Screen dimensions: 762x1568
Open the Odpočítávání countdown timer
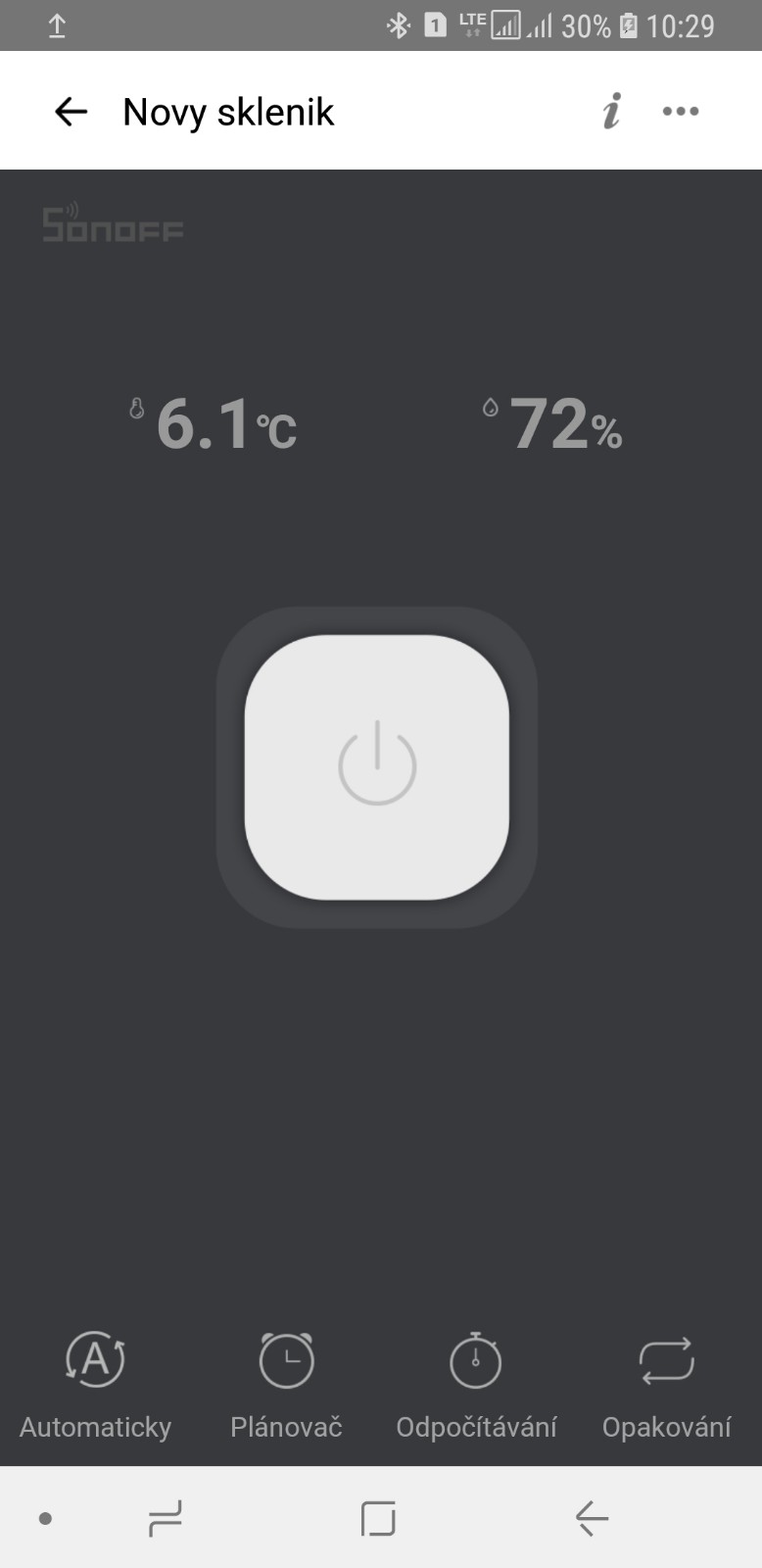pos(476,1384)
